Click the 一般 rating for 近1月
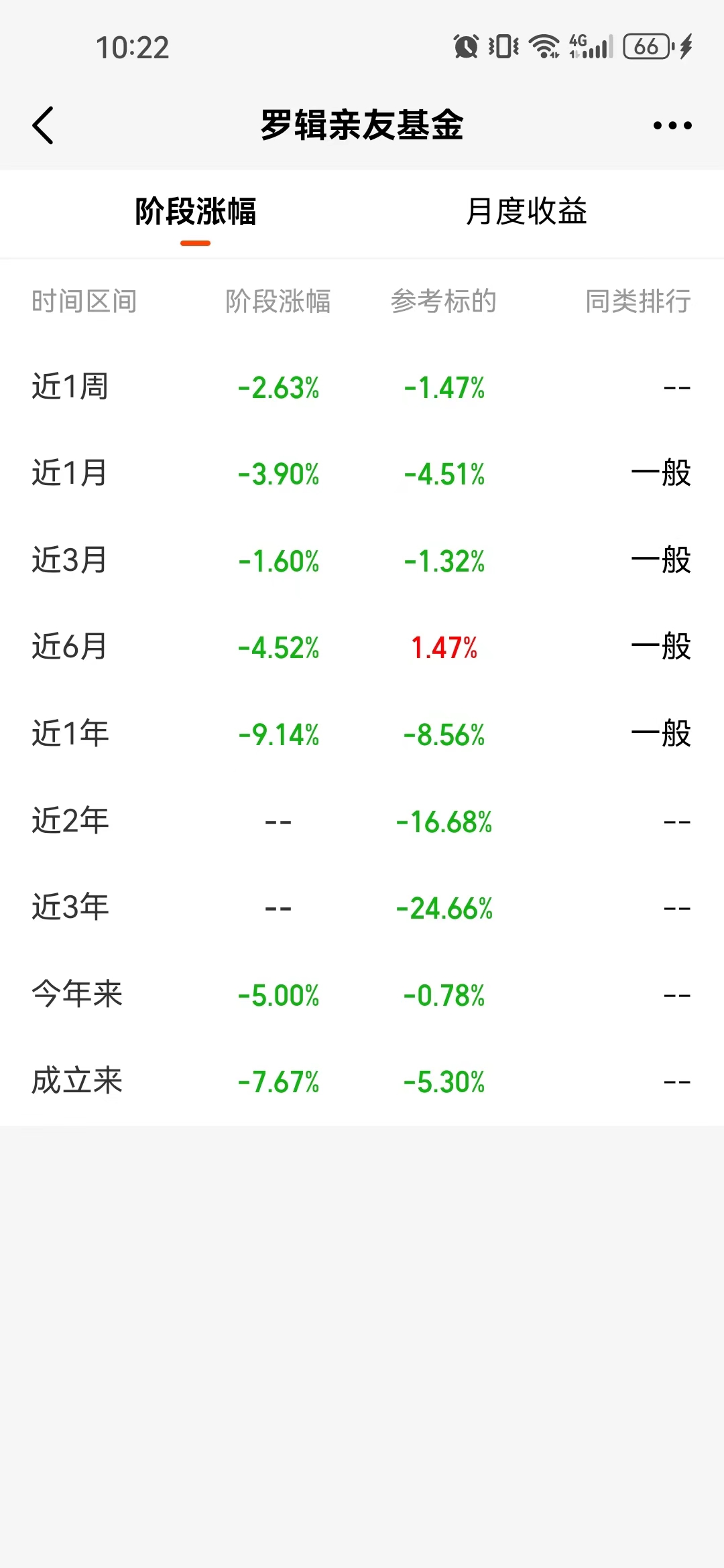 pyautogui.click(x=660, y=474)
